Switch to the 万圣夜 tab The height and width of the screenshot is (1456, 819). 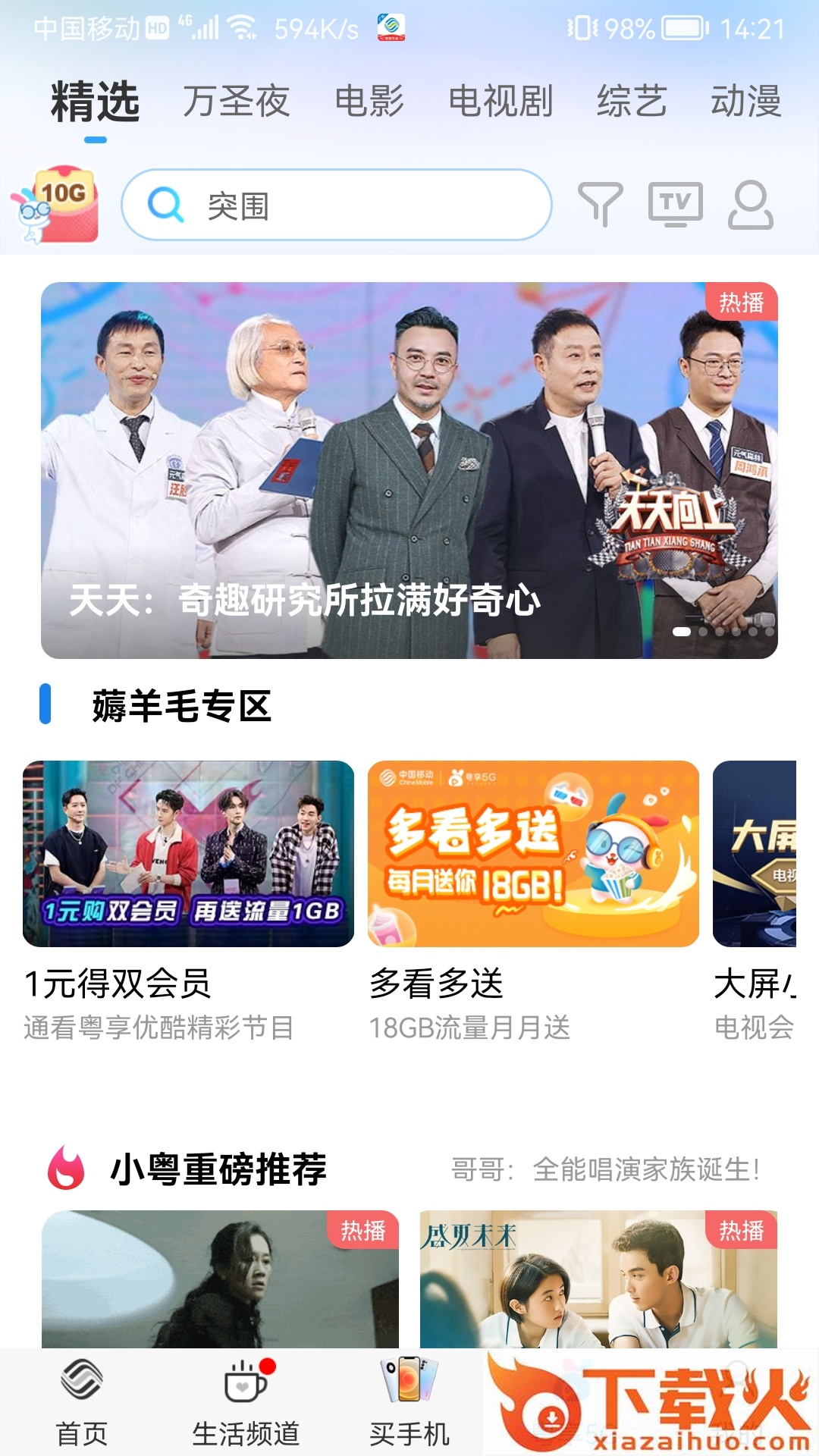pos(236,102)
